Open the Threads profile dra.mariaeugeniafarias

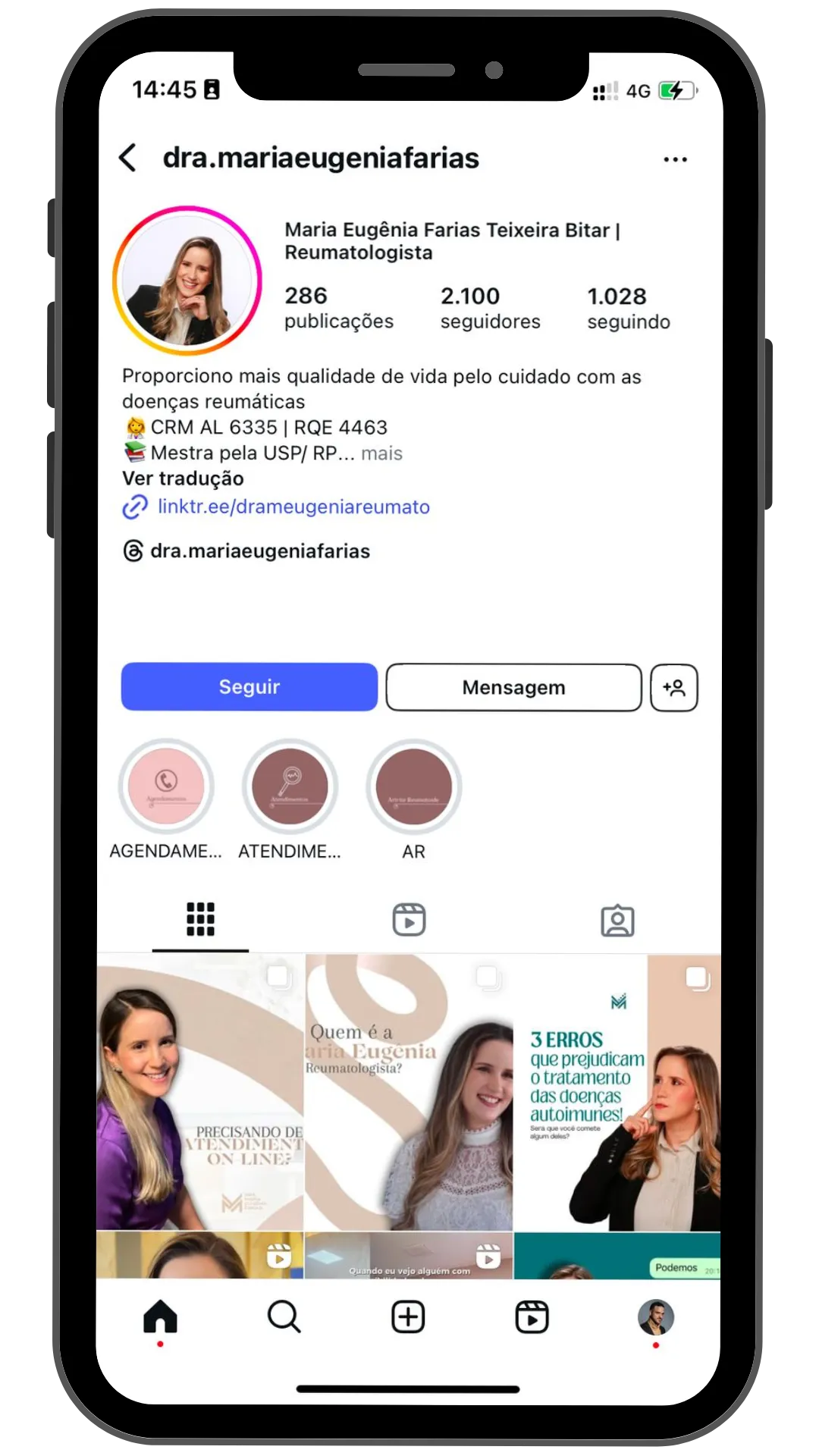pyautogui.click(x=259, y=551)
